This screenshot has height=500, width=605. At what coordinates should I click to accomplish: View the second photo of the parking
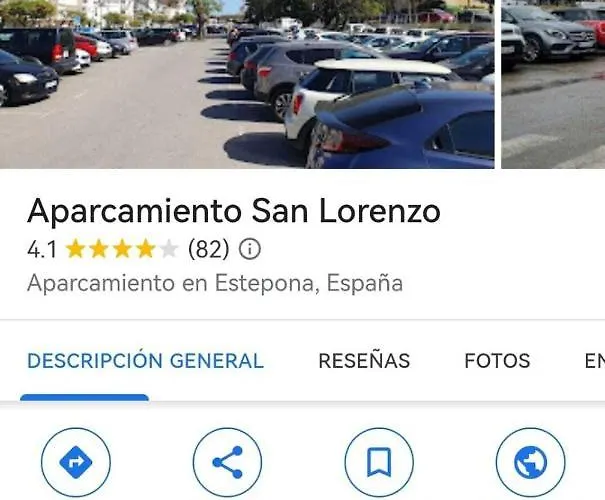click(553, 84)
